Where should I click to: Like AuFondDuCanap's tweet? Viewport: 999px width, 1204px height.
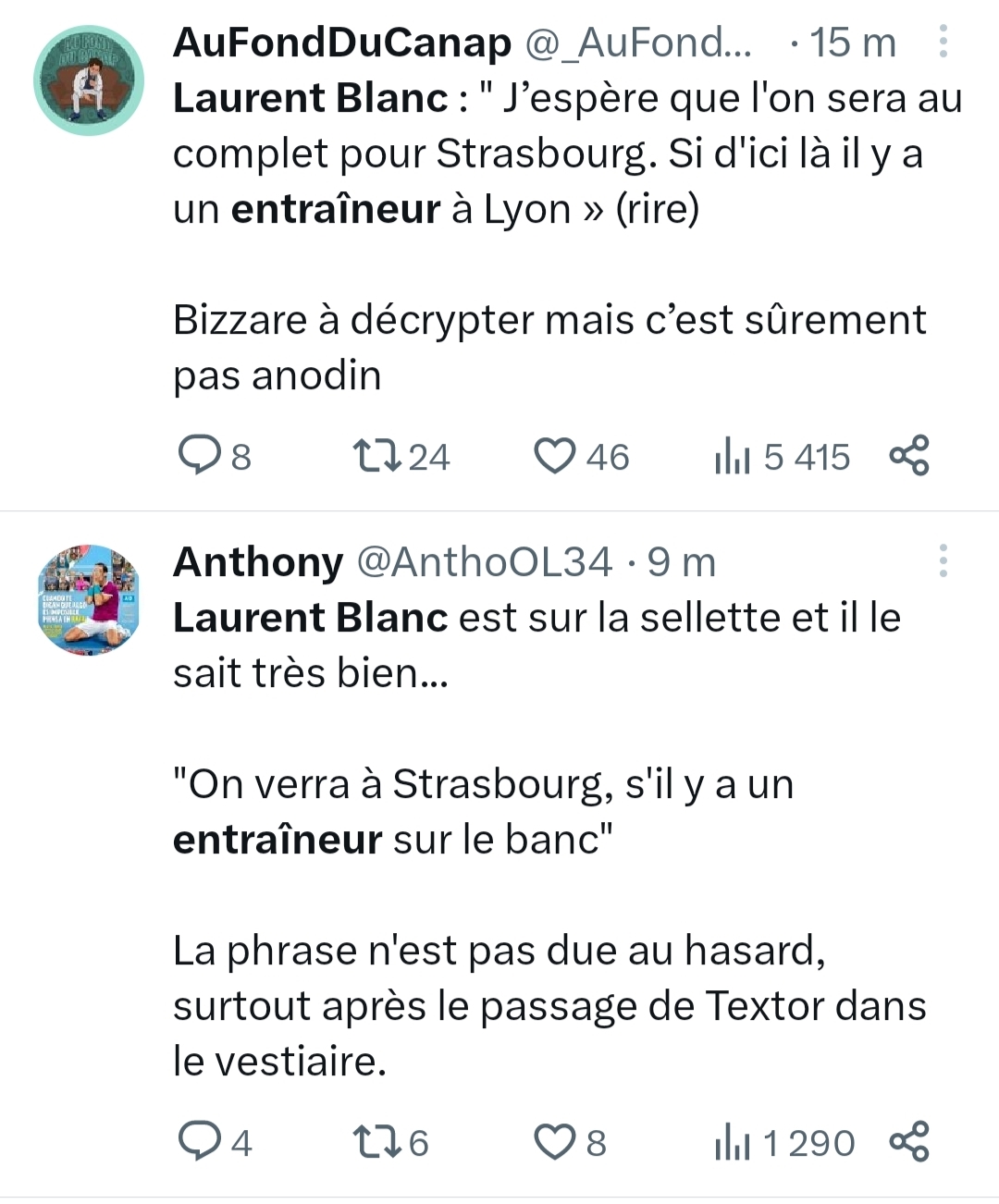tap(555, 456)
